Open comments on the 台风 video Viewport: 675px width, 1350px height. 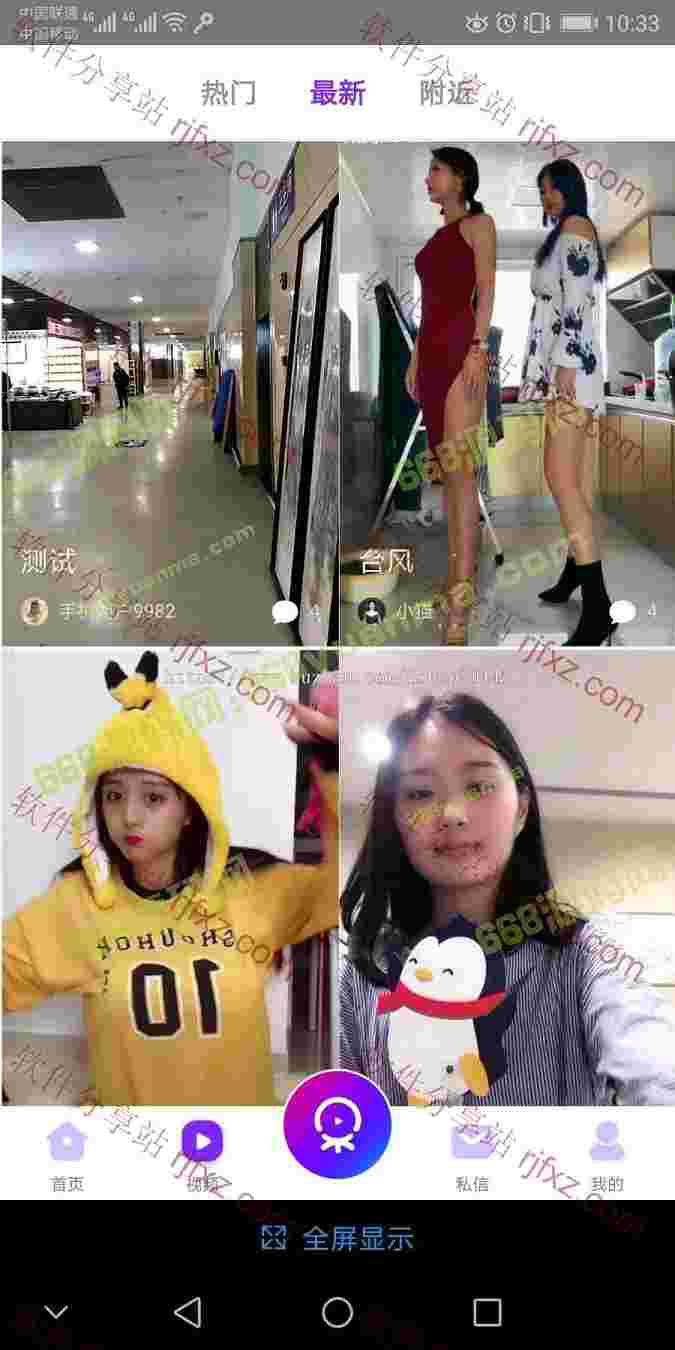pyautogui.click(x=634, y=611)
